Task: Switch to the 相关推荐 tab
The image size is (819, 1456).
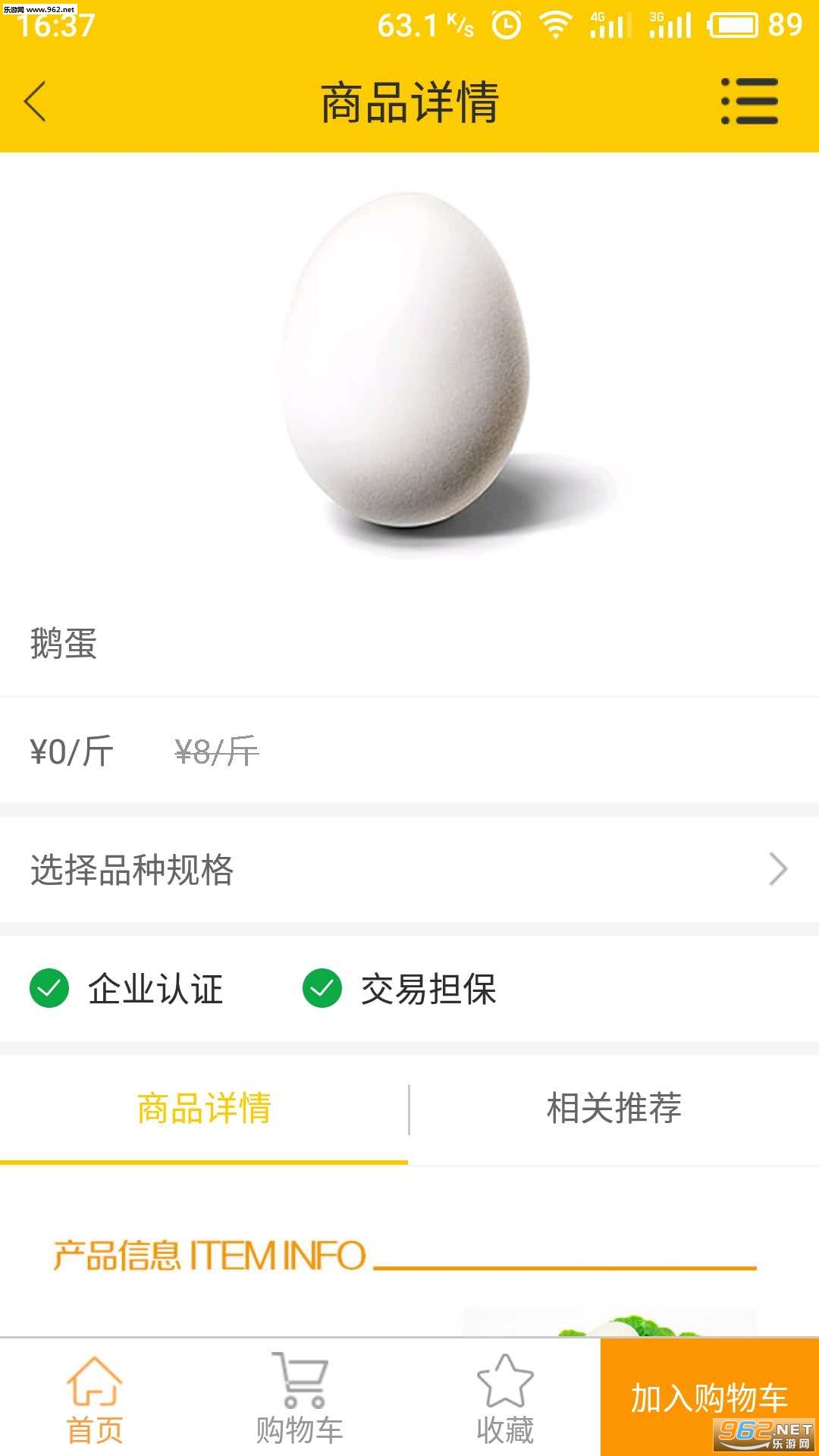Action: [613, 1109]
